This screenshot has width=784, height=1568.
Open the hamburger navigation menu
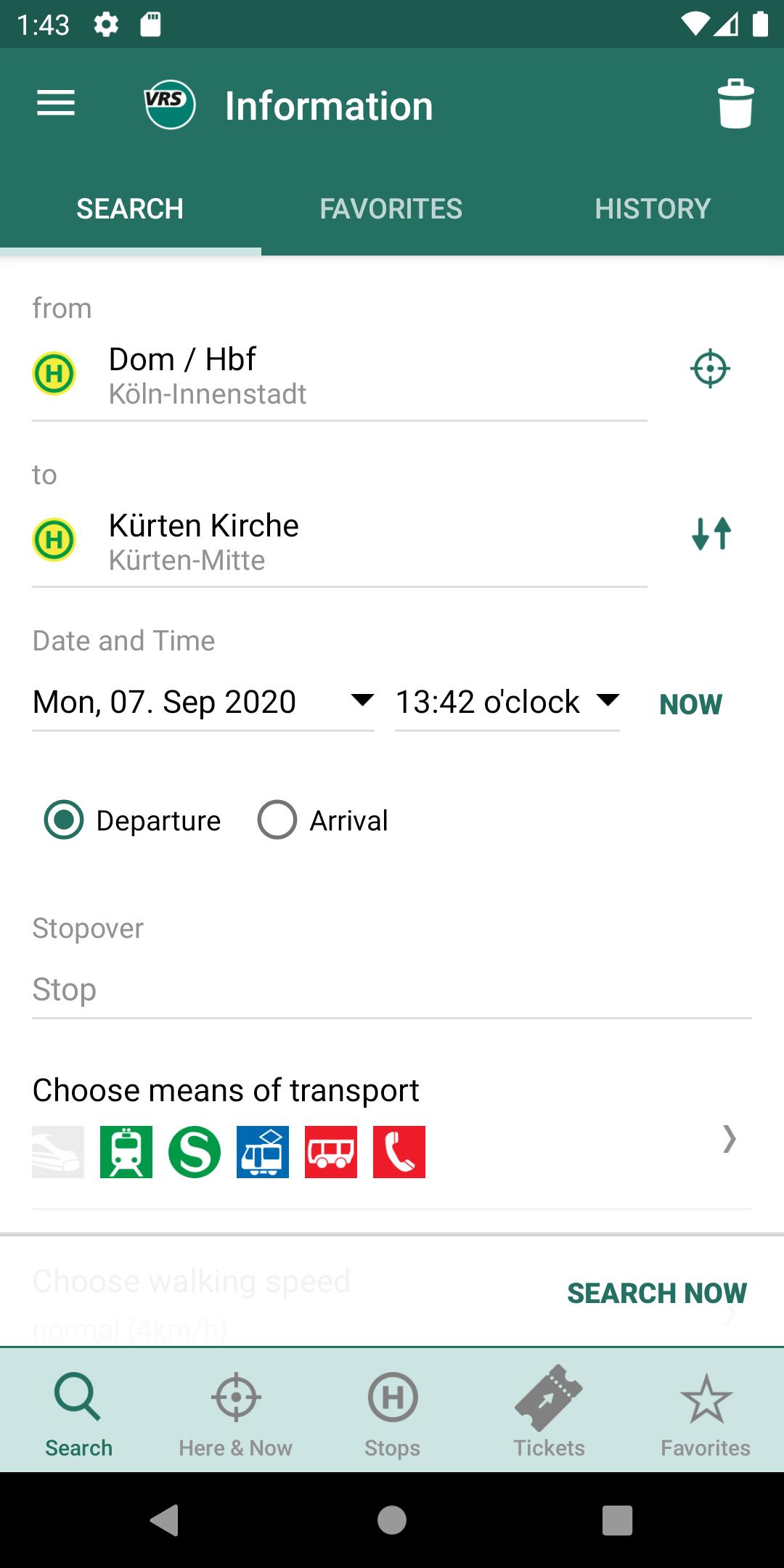tap(56, 104)
